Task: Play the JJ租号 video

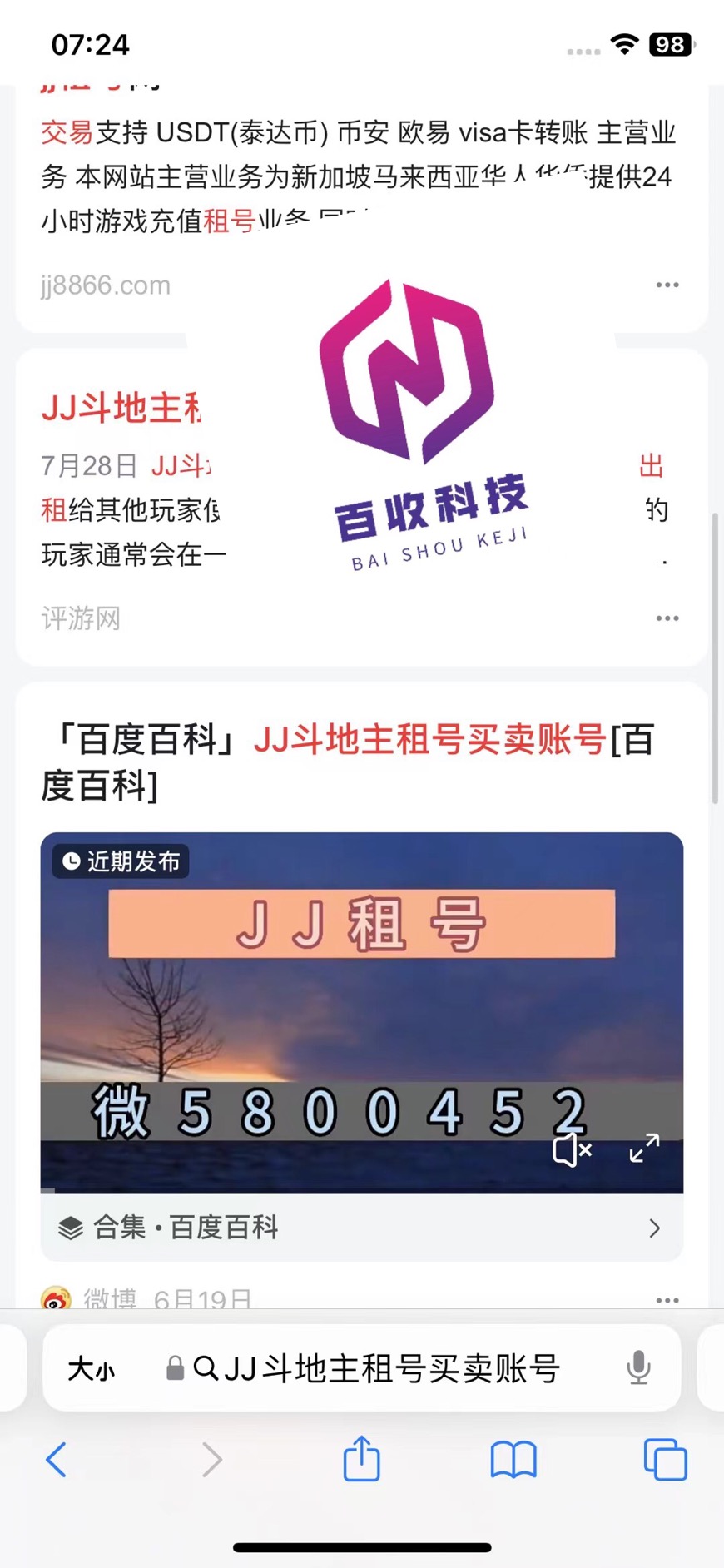Action: pyautogui.click(x=362, y=1012)
